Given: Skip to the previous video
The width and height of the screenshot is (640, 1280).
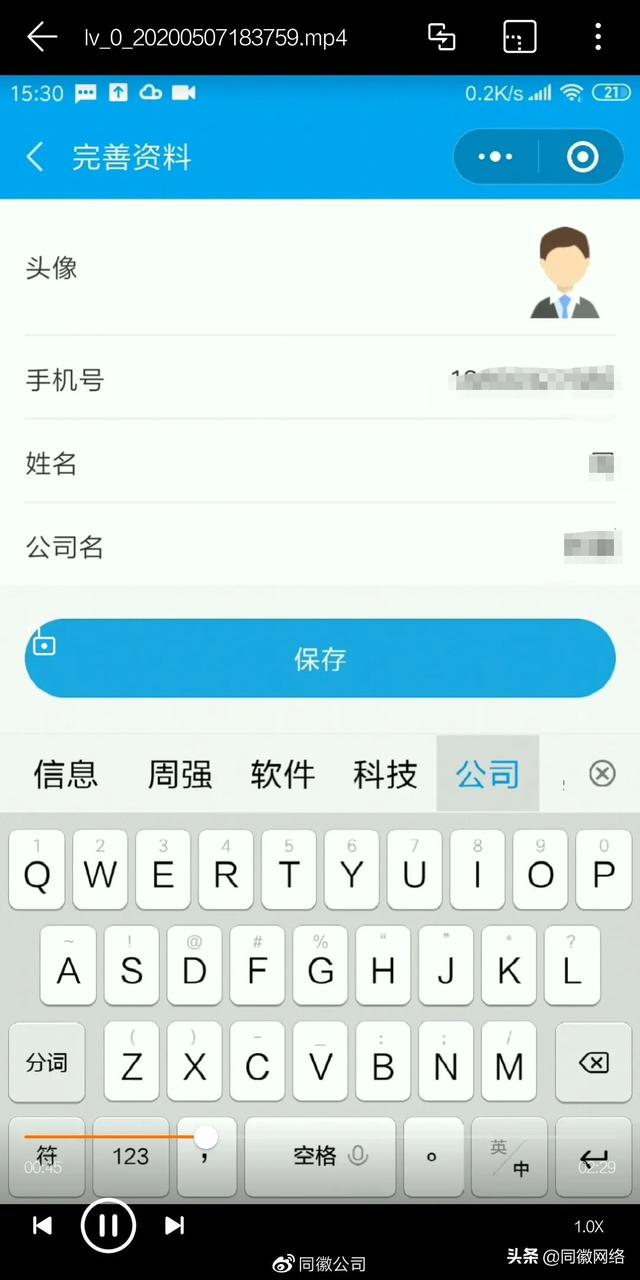Looking at the screenshot, I should (x=42, y=1225).
